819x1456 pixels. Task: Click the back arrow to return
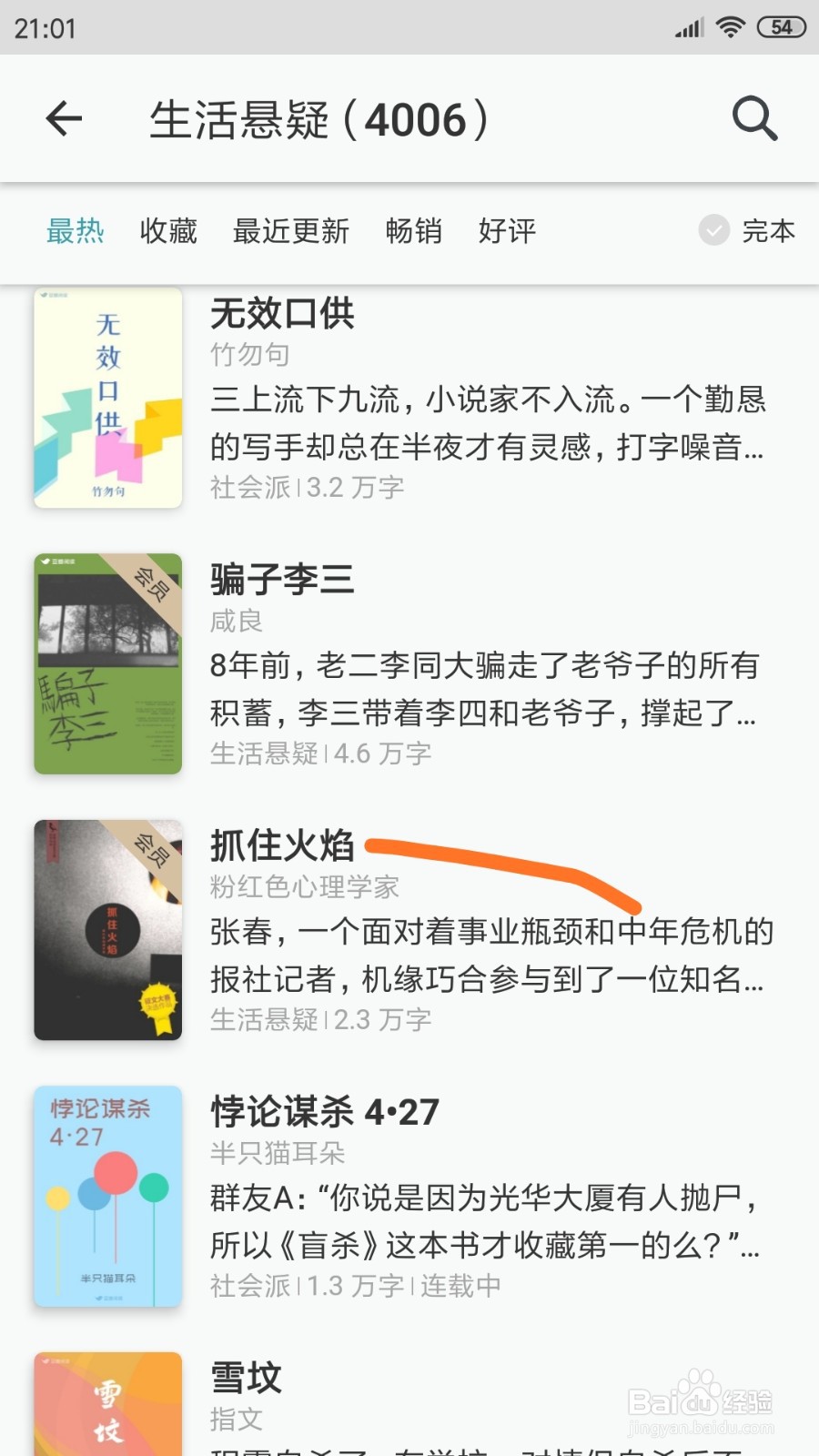click(x=62, y=119)
